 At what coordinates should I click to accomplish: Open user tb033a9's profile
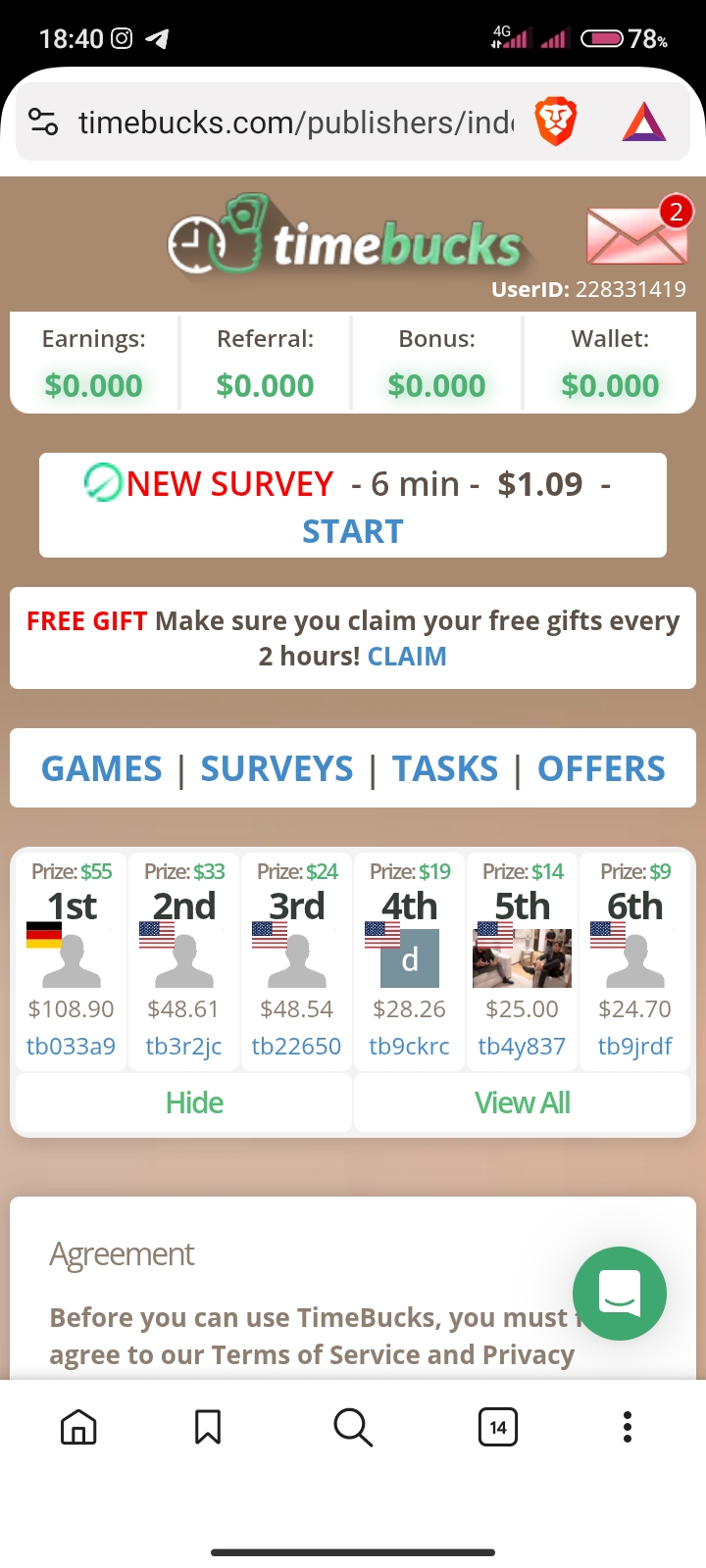coord(71,1047)
